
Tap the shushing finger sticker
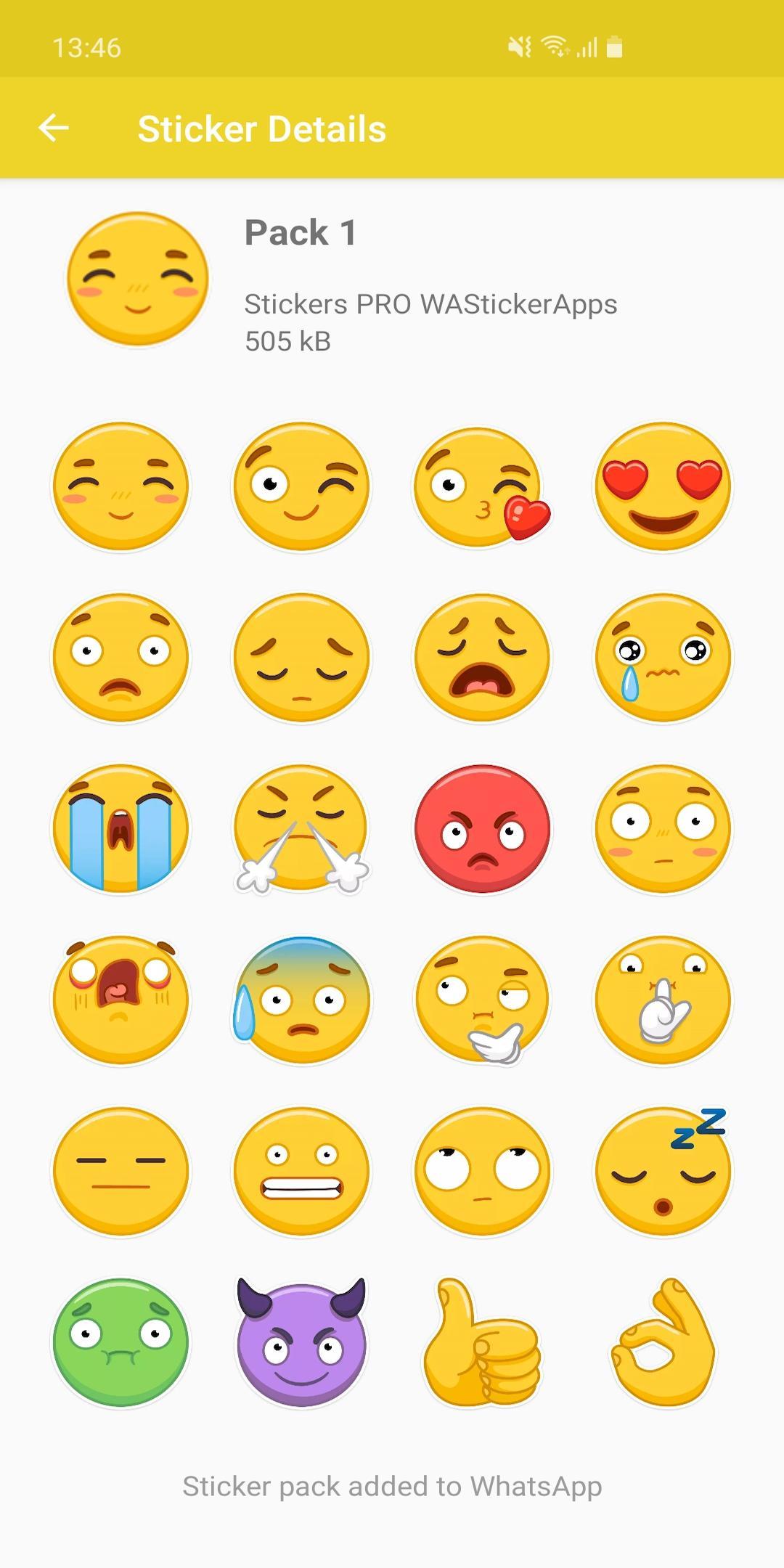coord(662,1000)
